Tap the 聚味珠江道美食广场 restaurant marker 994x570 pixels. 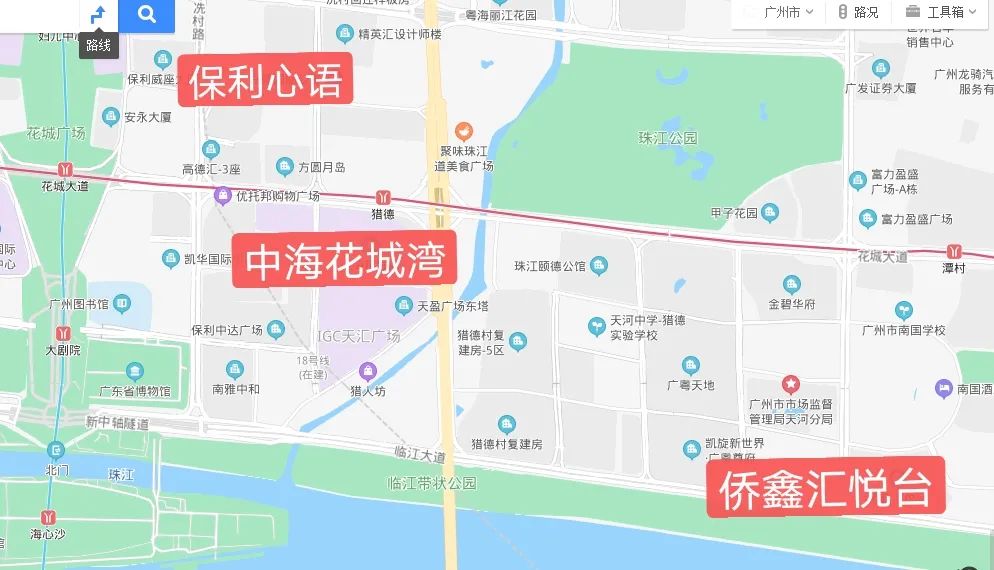coord(464,131)
